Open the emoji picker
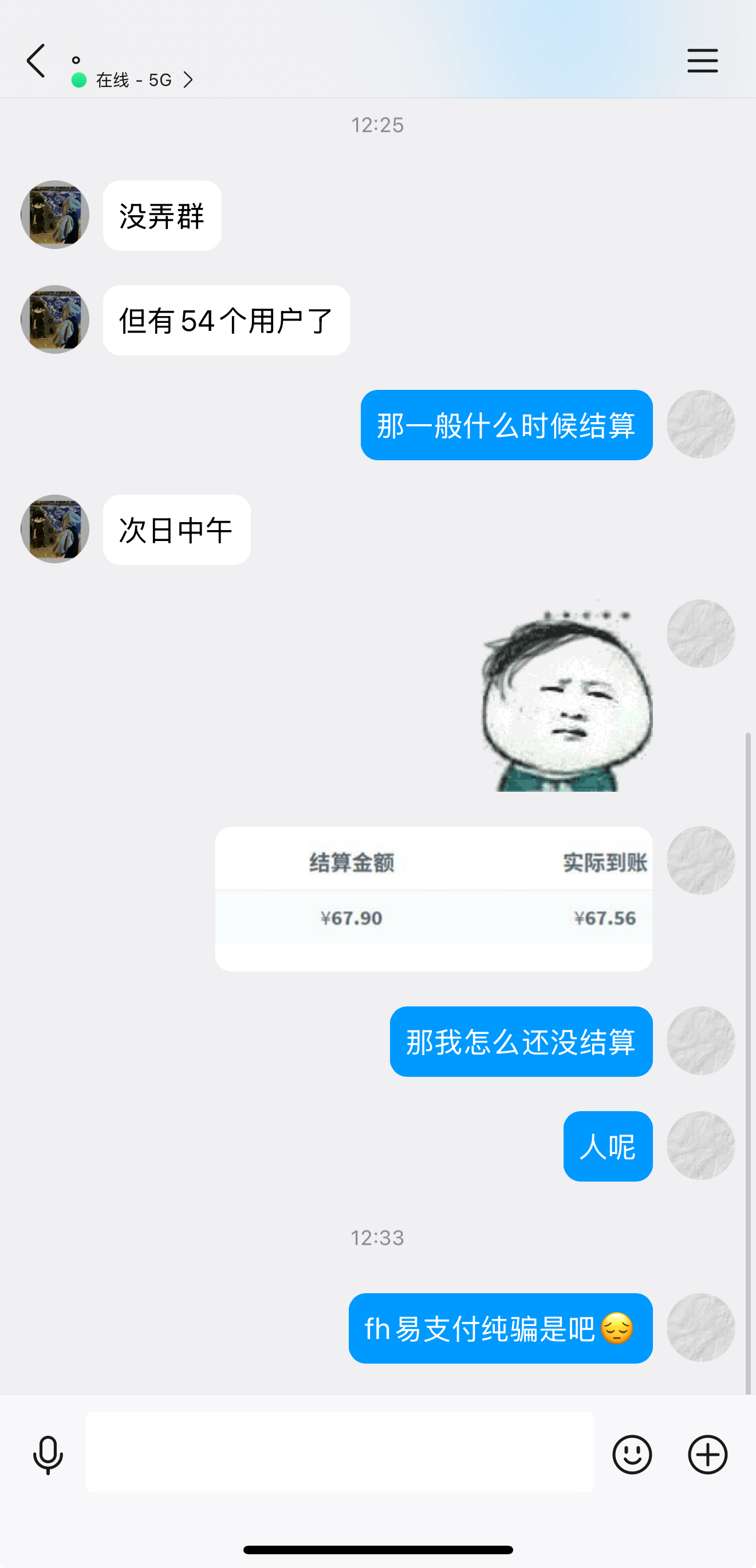756x1568 pixels. tap(632, 1454)
